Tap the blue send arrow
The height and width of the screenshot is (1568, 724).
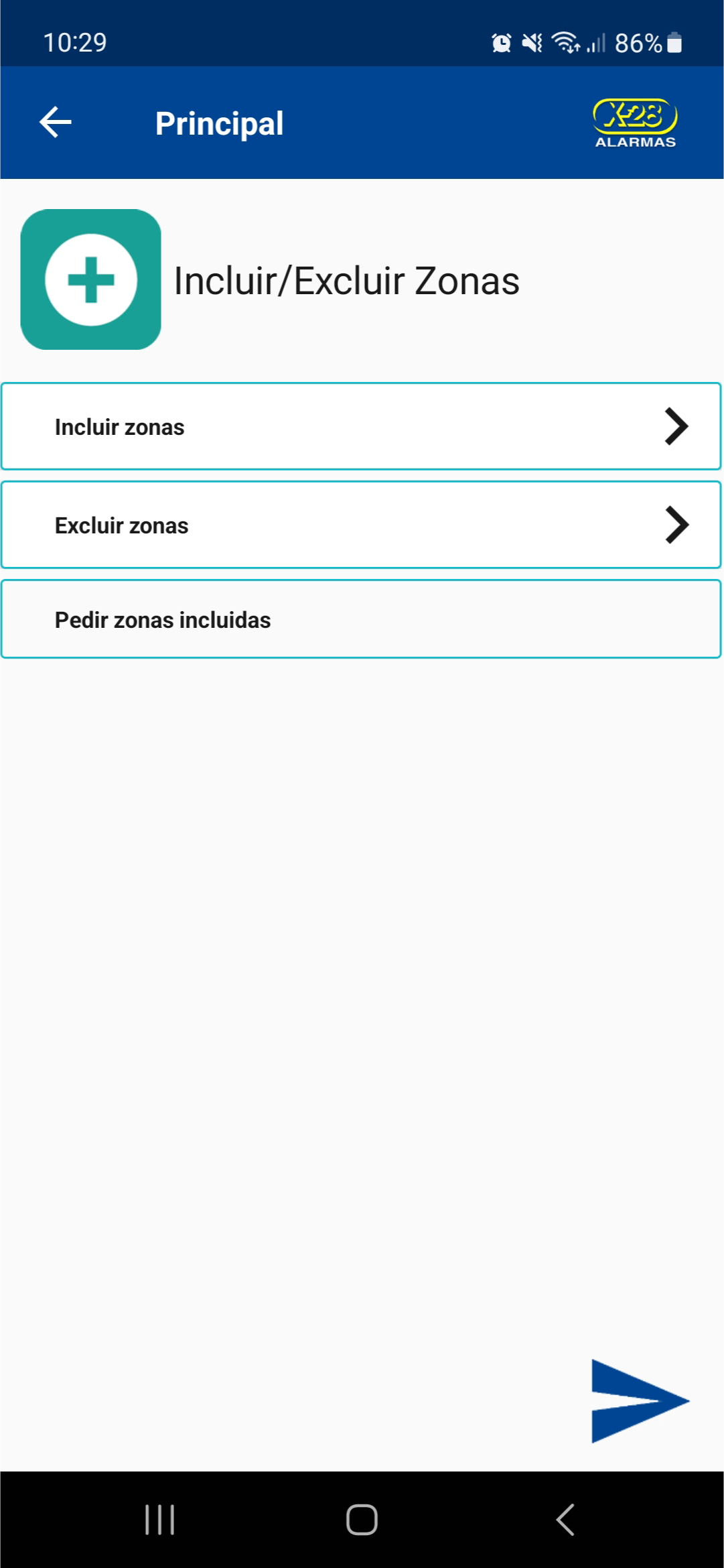tap(640, 1400)
